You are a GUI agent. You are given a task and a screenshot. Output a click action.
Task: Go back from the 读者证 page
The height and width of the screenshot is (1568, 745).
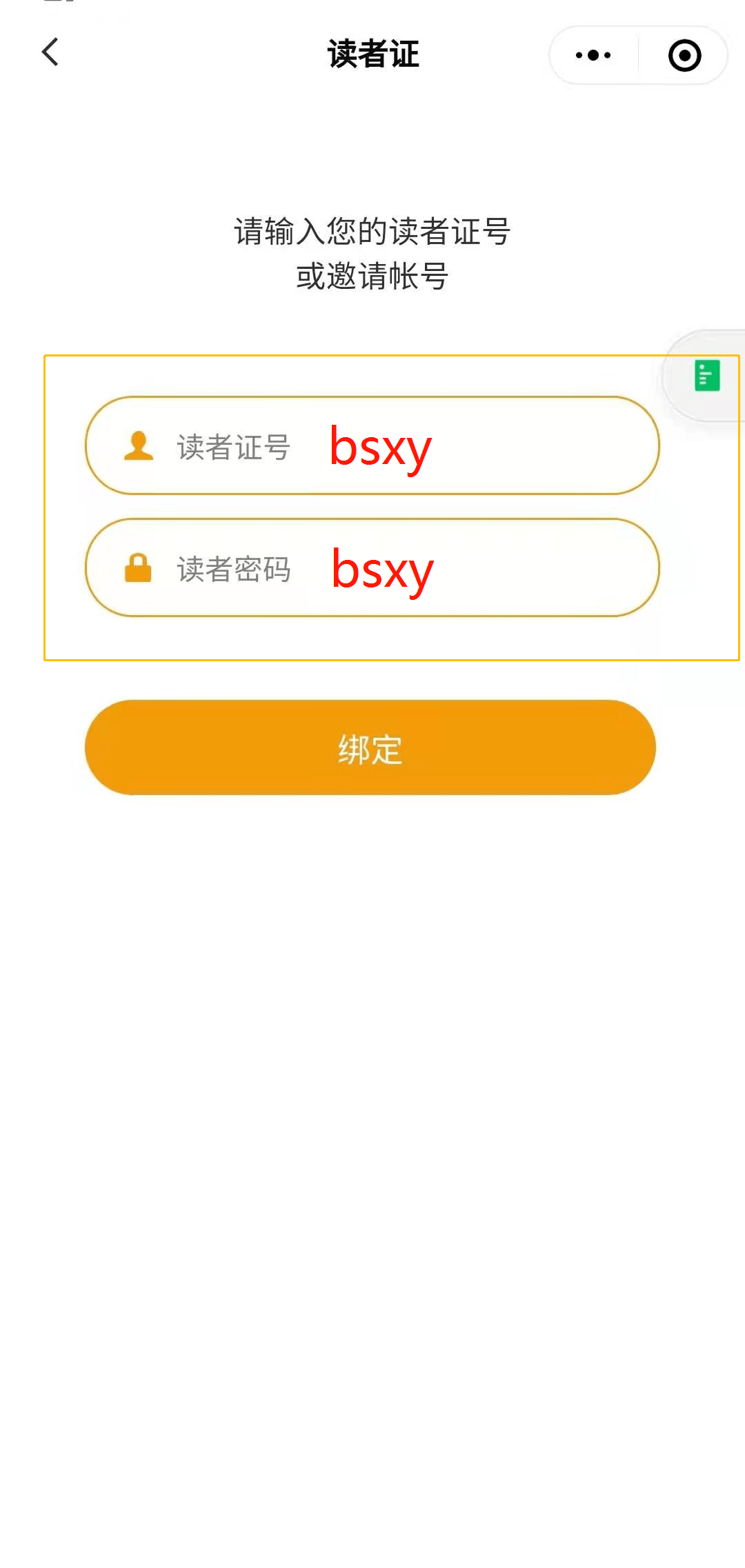point(50,52)
